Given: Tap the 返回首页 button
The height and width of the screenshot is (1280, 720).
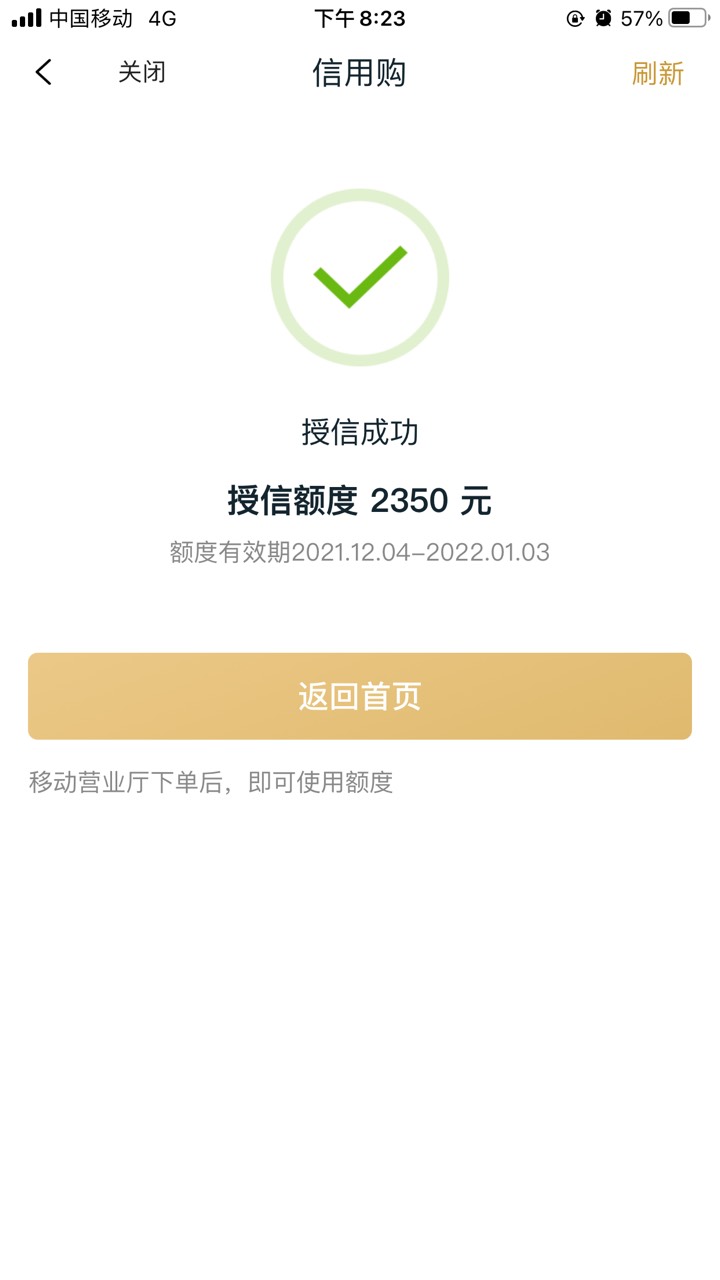Looking at the screenshot, I should click(360, 696).
